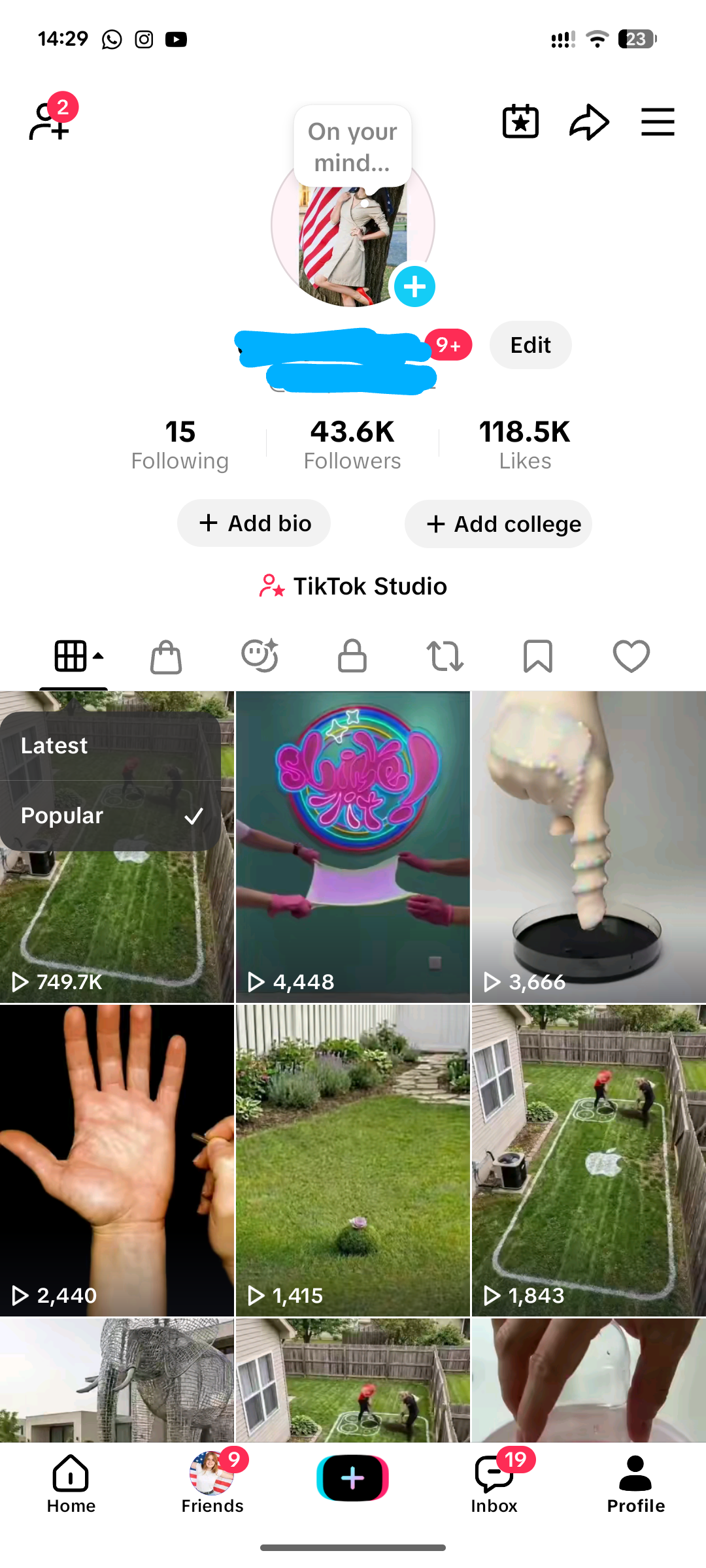View the Followers list
Viewport: 706px width, 1568px height.
(352, 445)
